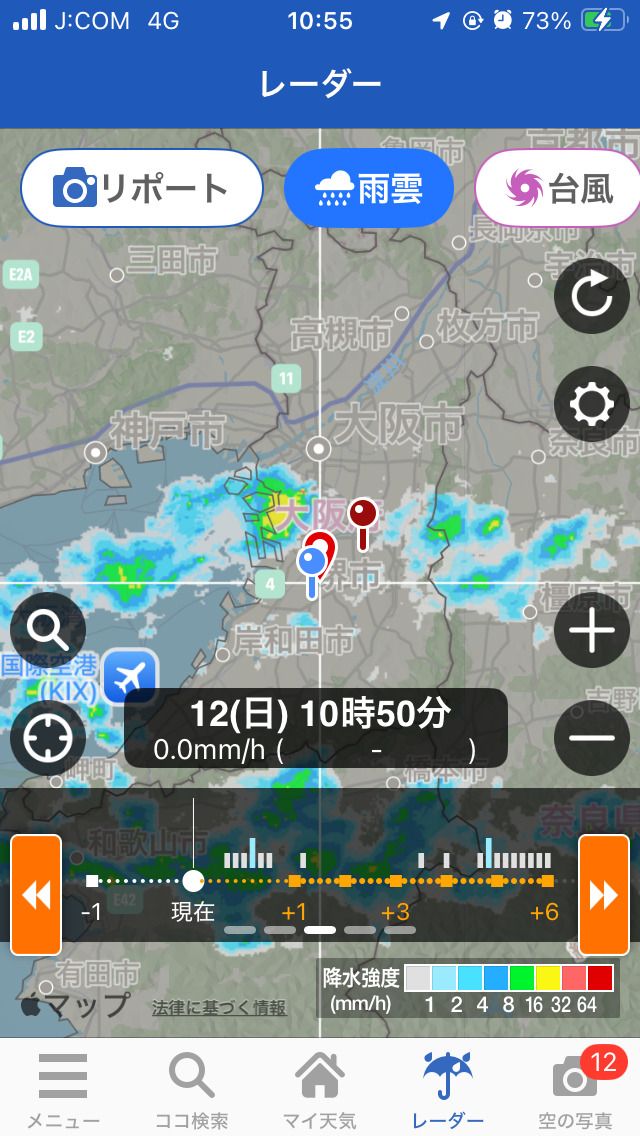Open radar settings gear
The image size is (640, 1136).
(x=591, y=404)
